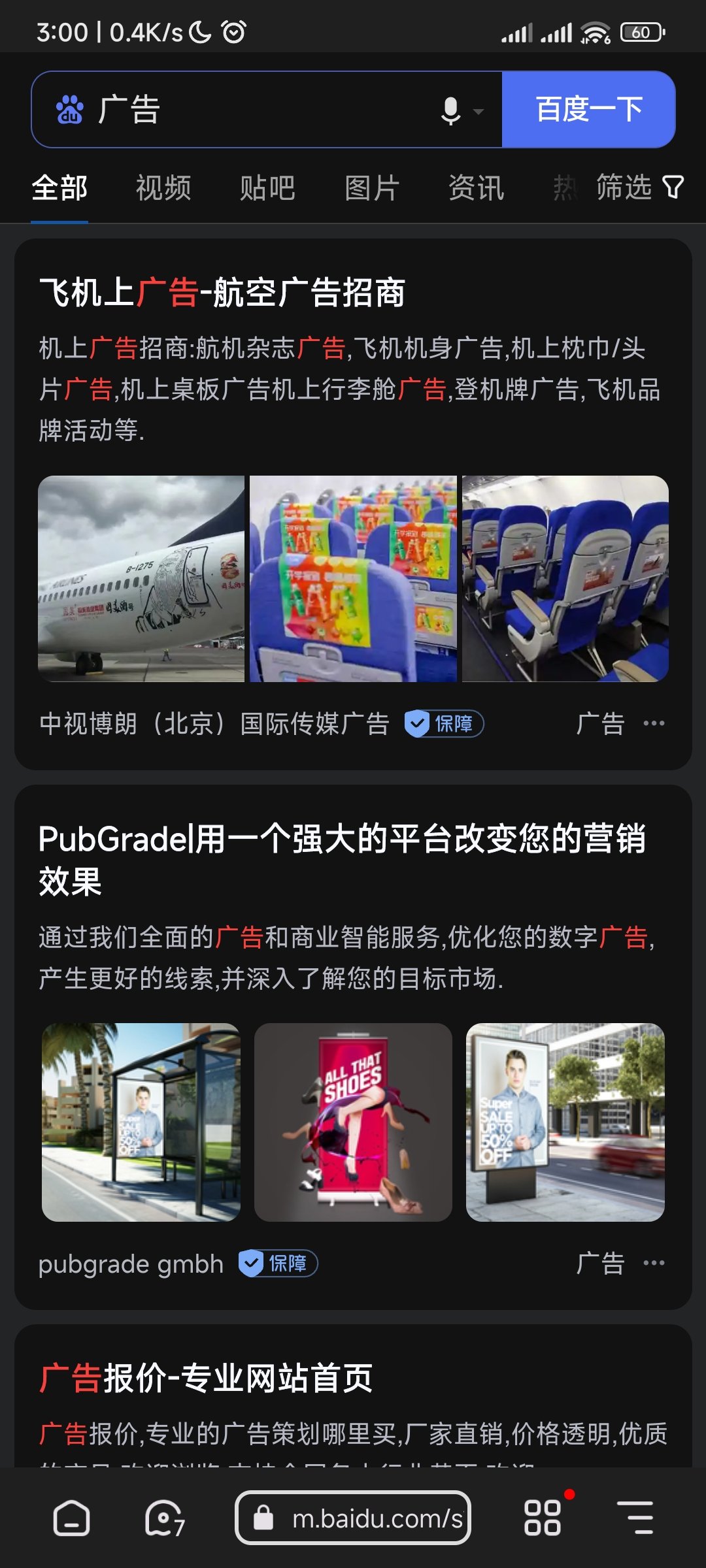
Task: Tap the 广告 label on PubGrade result
Action: (601, 1261)
